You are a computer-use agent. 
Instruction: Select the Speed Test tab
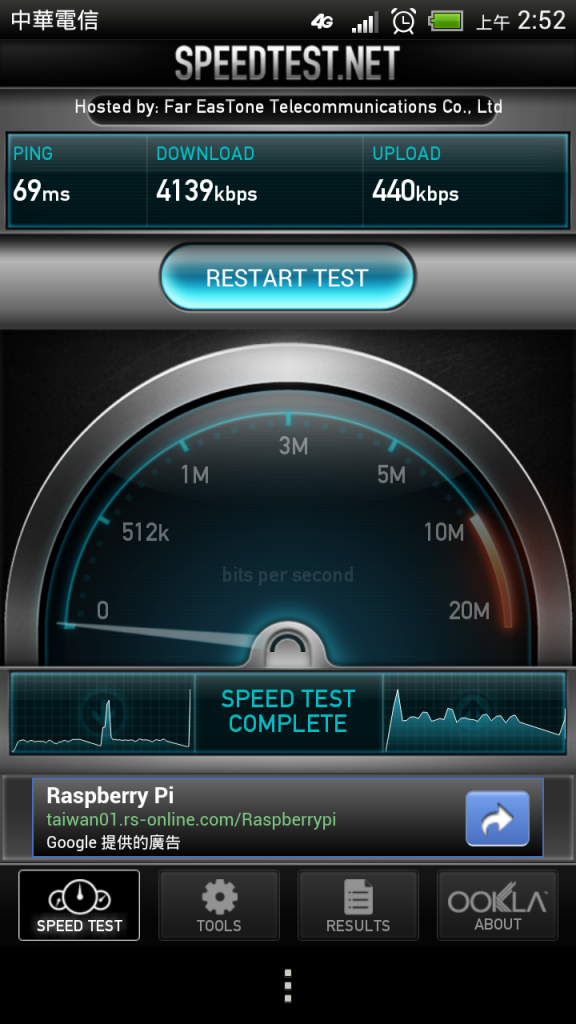coord(79,905)
